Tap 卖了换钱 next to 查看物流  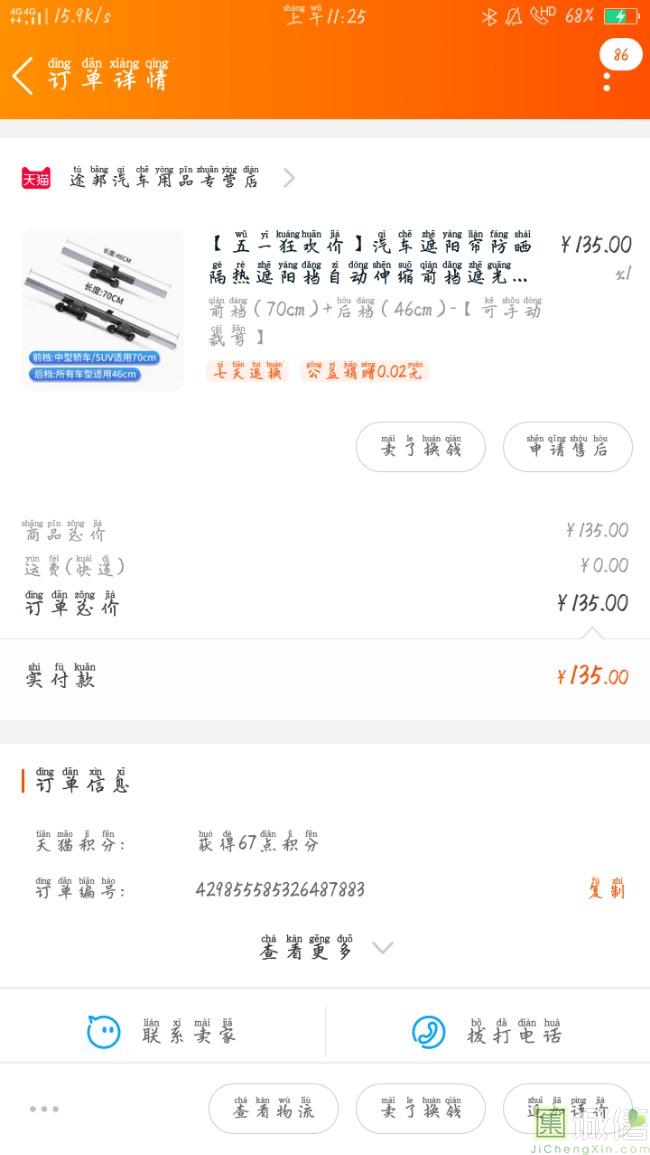pyautogui.click(x=420, y=1109)
